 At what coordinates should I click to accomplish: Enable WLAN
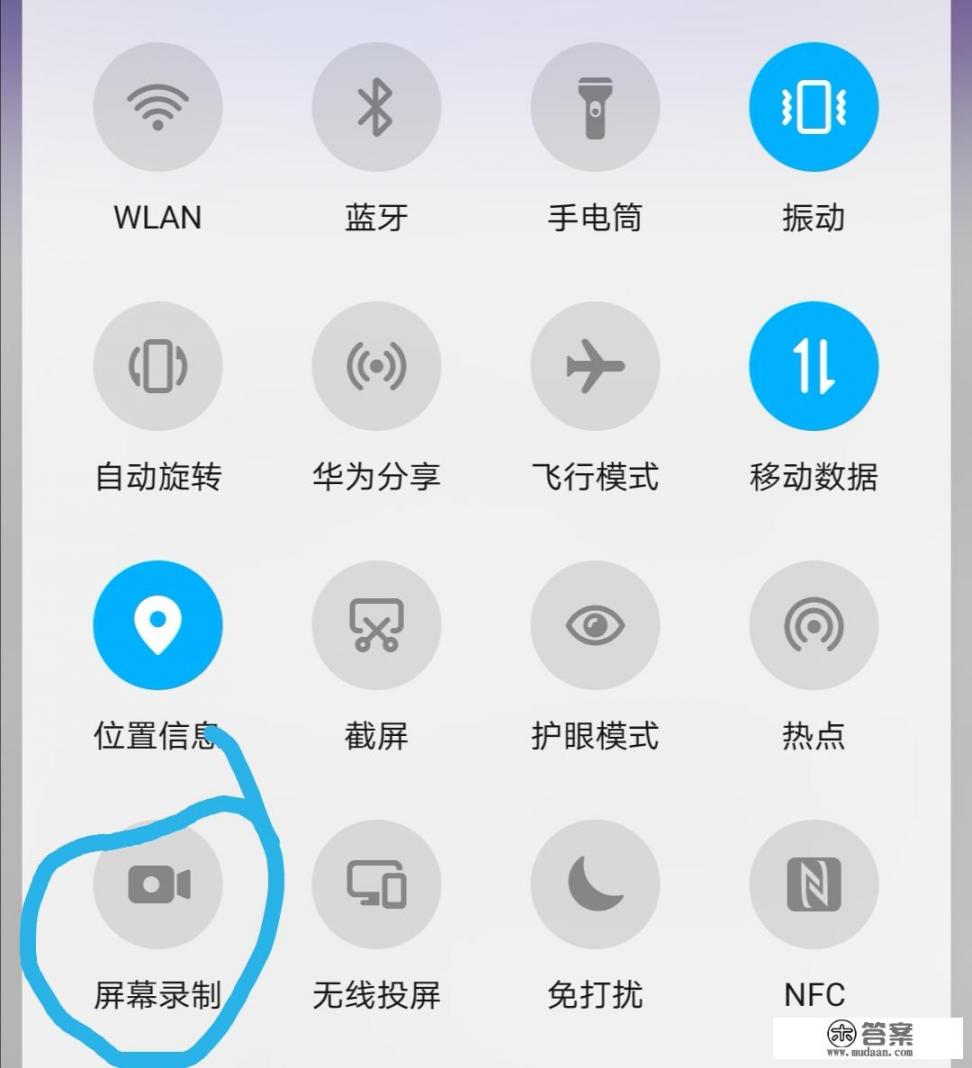pyautogui.click(x=158, y=106)
